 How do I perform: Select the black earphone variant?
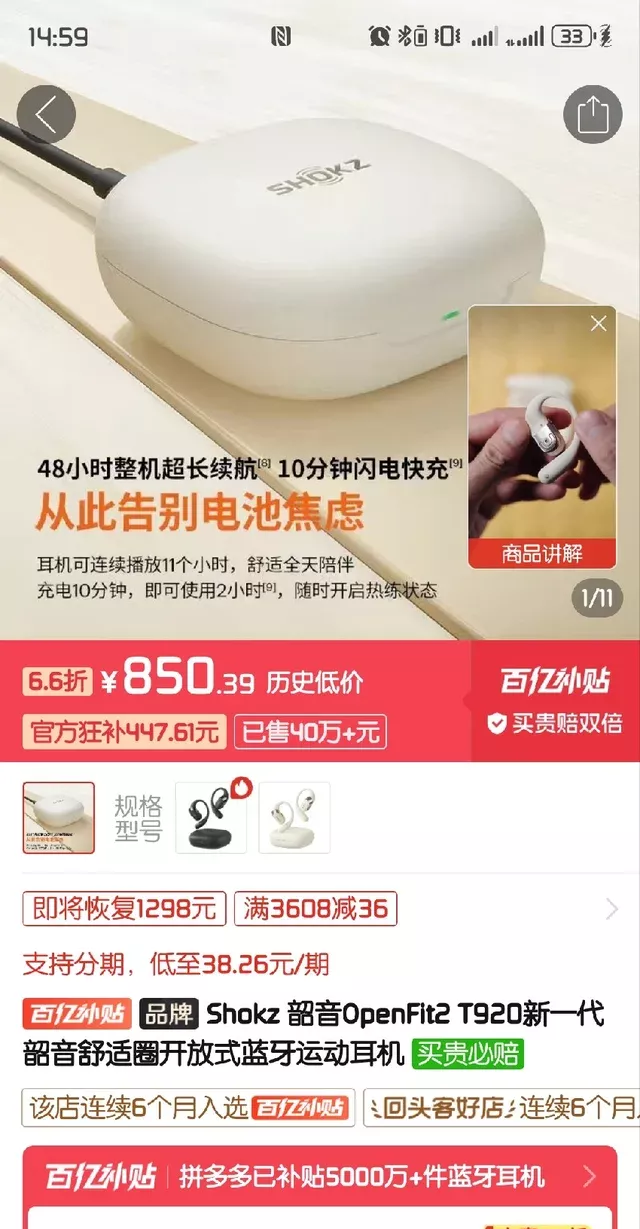[x=212, y=818]
